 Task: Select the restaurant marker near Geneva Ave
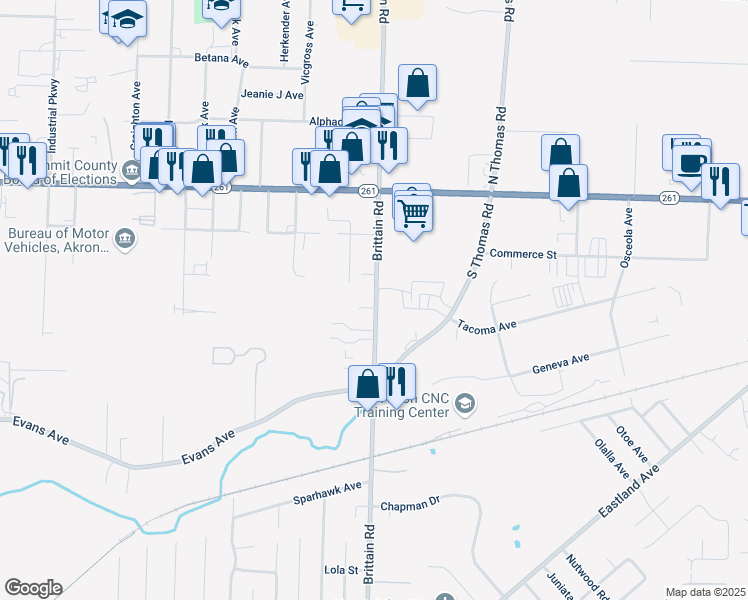[x=397, y=383]
